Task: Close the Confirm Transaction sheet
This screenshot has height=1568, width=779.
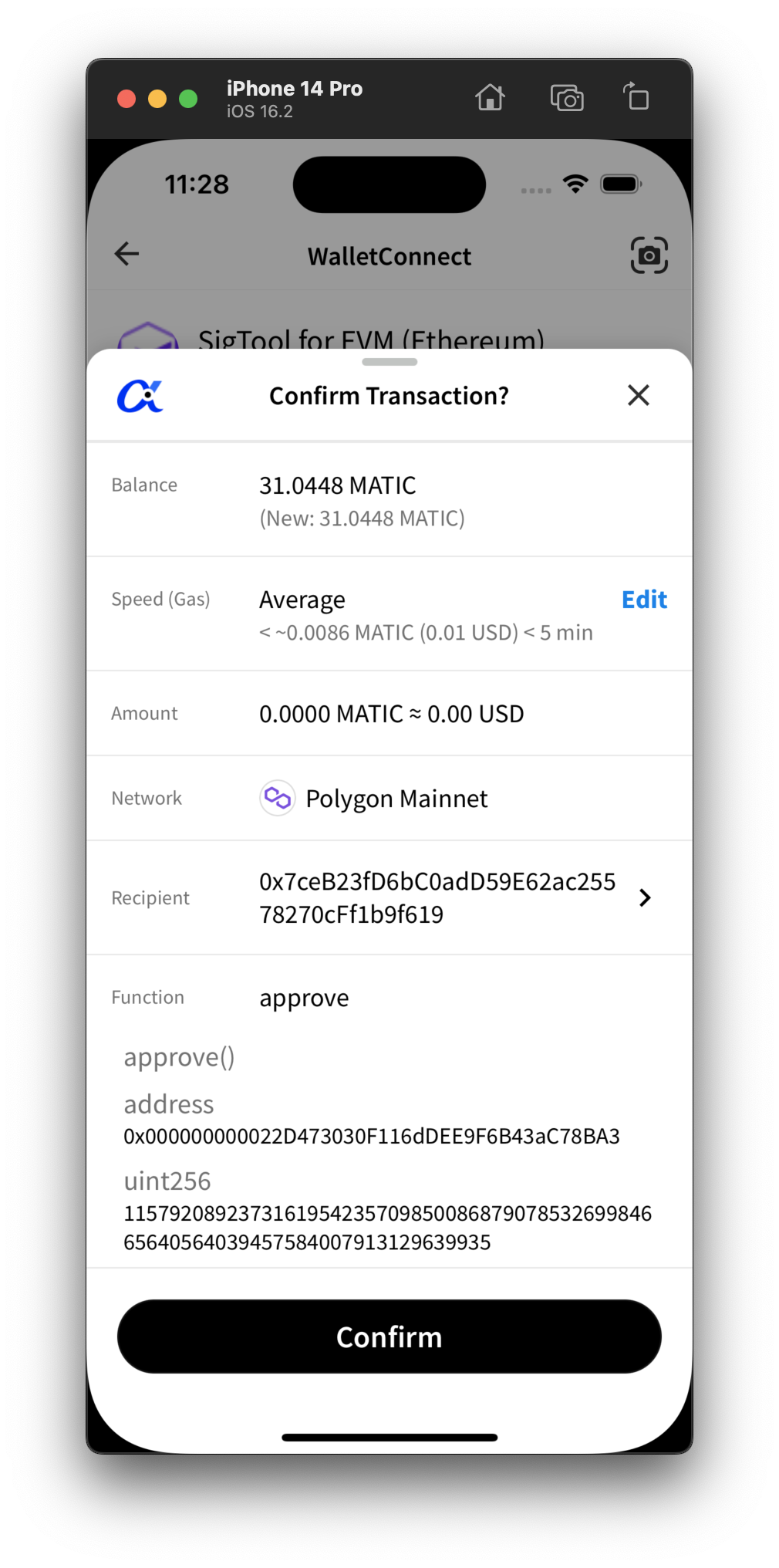Action: [x=638, y=395]
